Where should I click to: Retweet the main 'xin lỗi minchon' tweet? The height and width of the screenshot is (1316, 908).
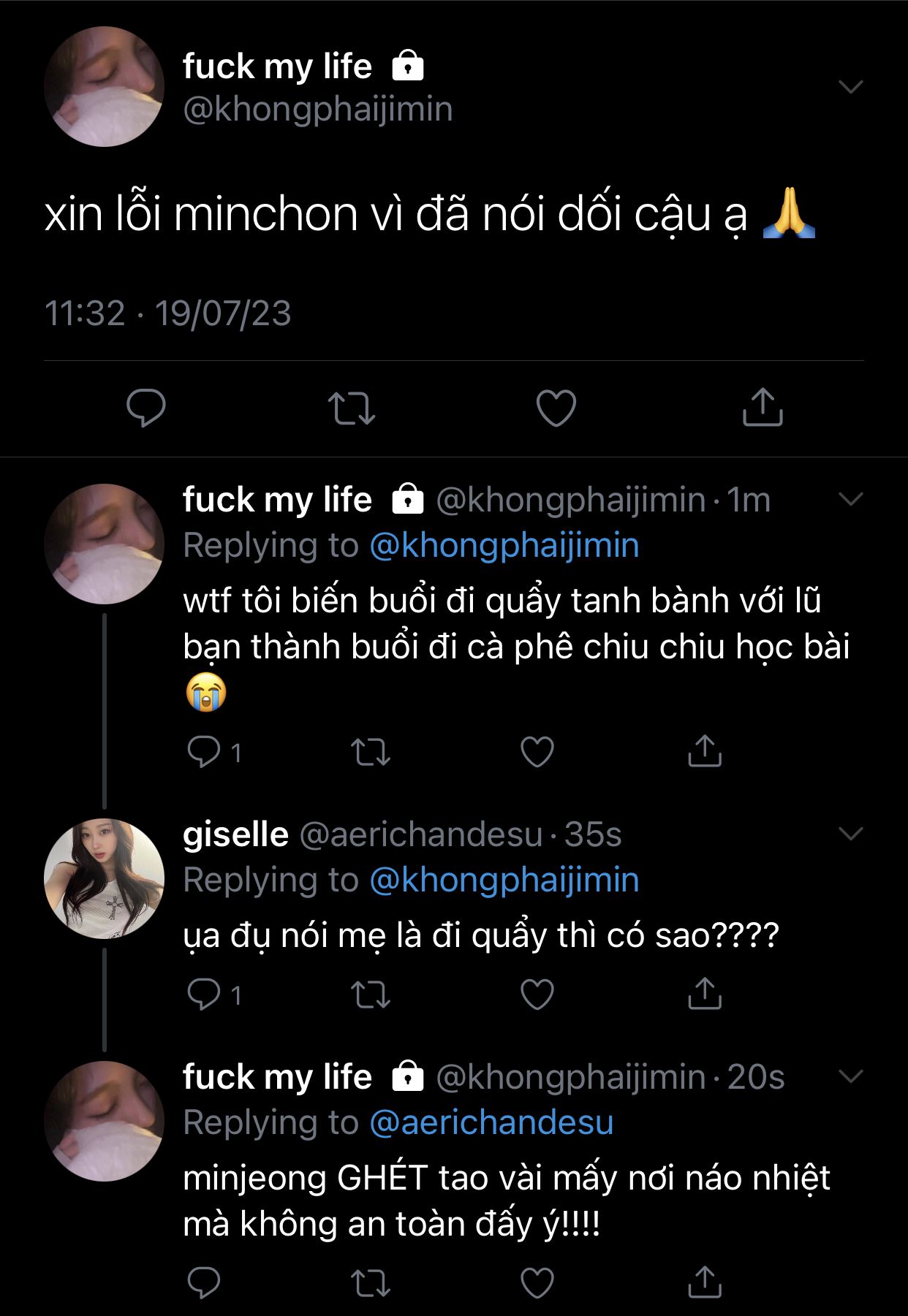[x=351, y=408]
